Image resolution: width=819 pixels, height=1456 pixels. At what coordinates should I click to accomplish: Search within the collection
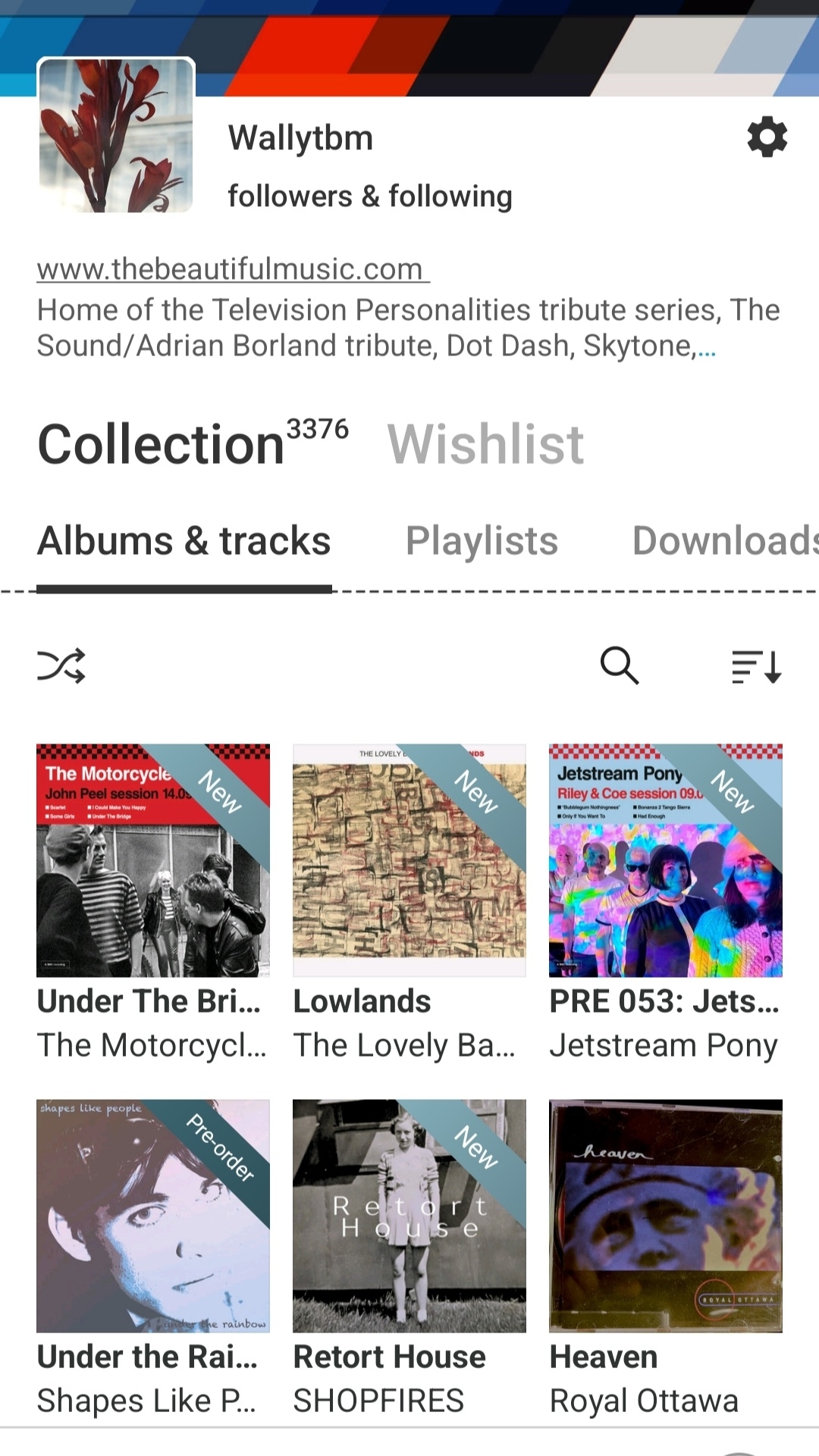619,666
